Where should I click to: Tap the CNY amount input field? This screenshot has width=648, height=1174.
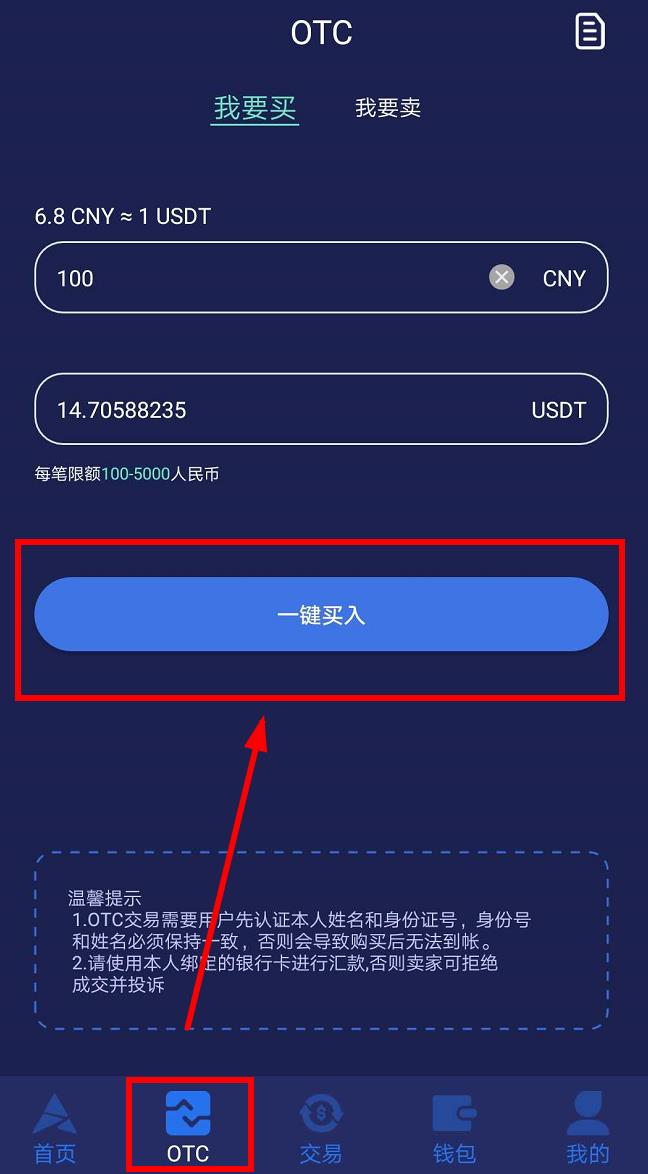(260, 278)
